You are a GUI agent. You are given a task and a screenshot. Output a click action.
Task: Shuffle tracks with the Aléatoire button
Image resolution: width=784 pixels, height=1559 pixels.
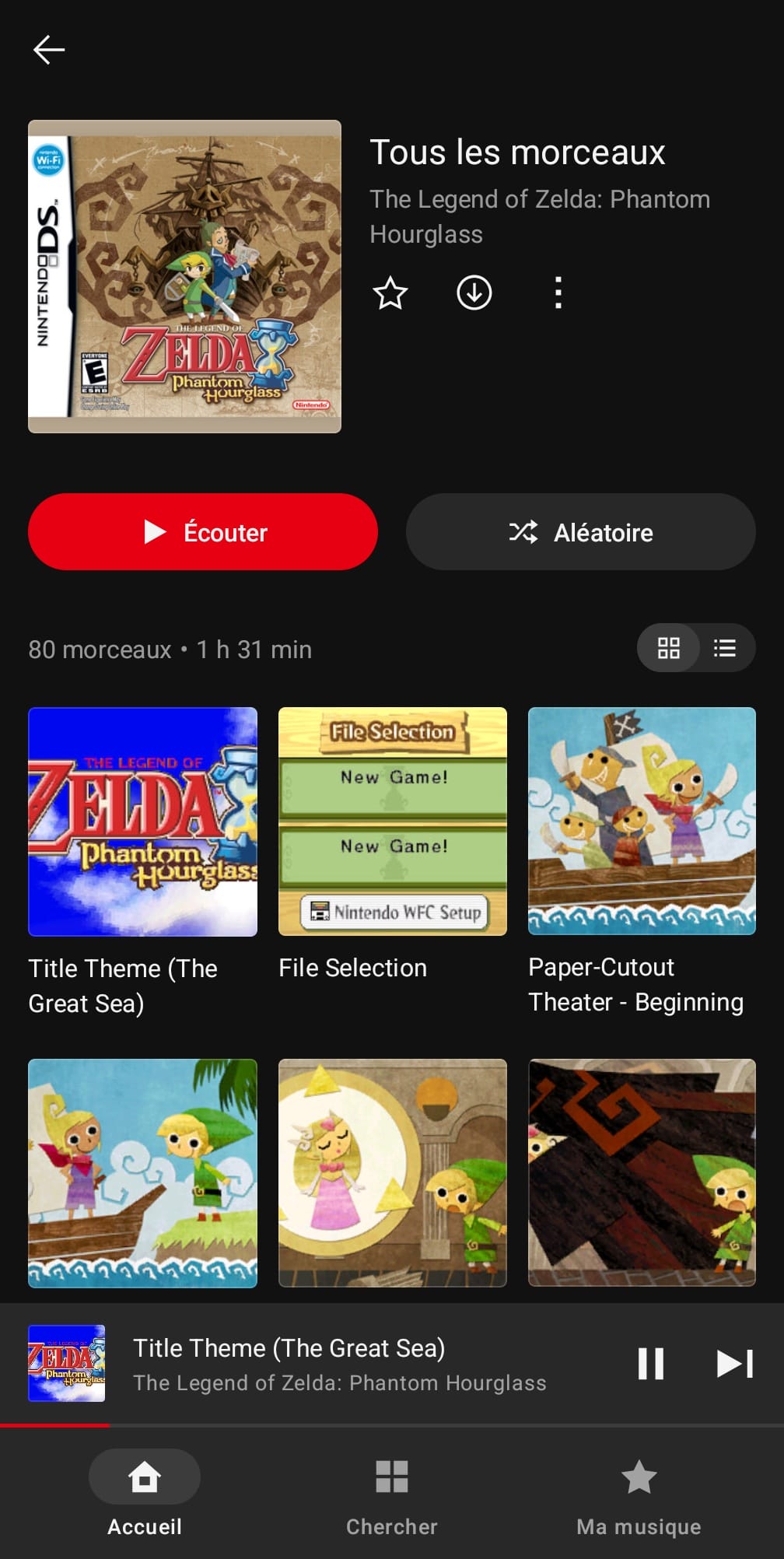pyautogui.click(x=580, y=532)
